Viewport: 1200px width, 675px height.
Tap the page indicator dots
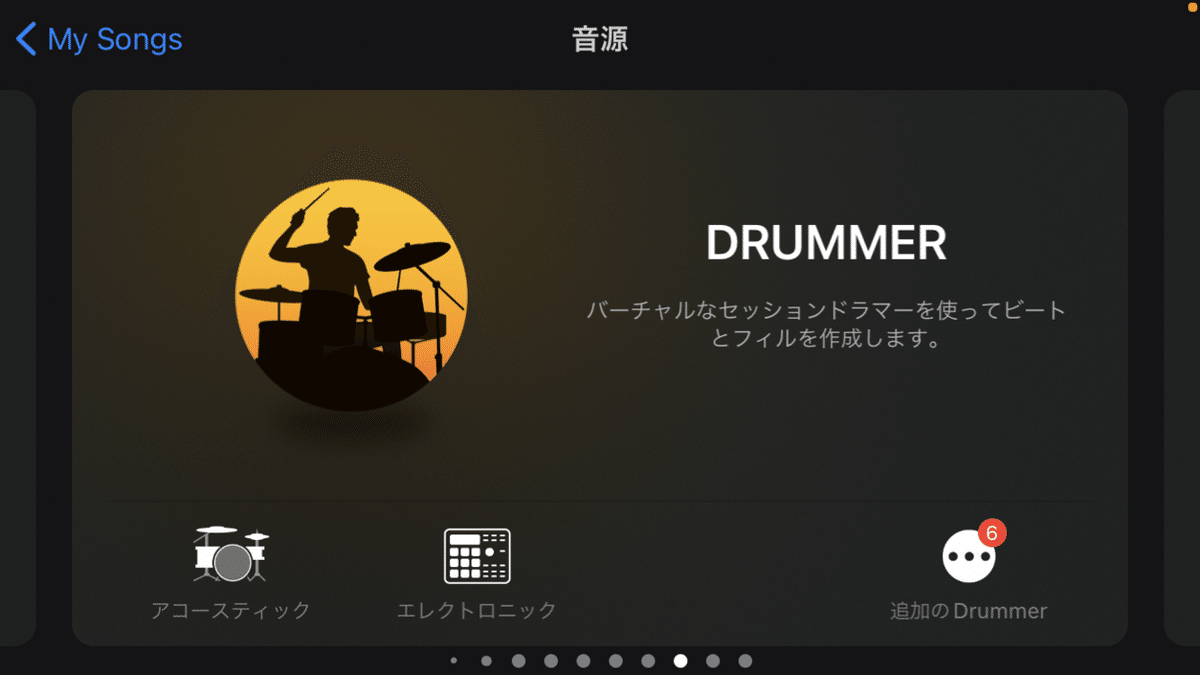600,661
